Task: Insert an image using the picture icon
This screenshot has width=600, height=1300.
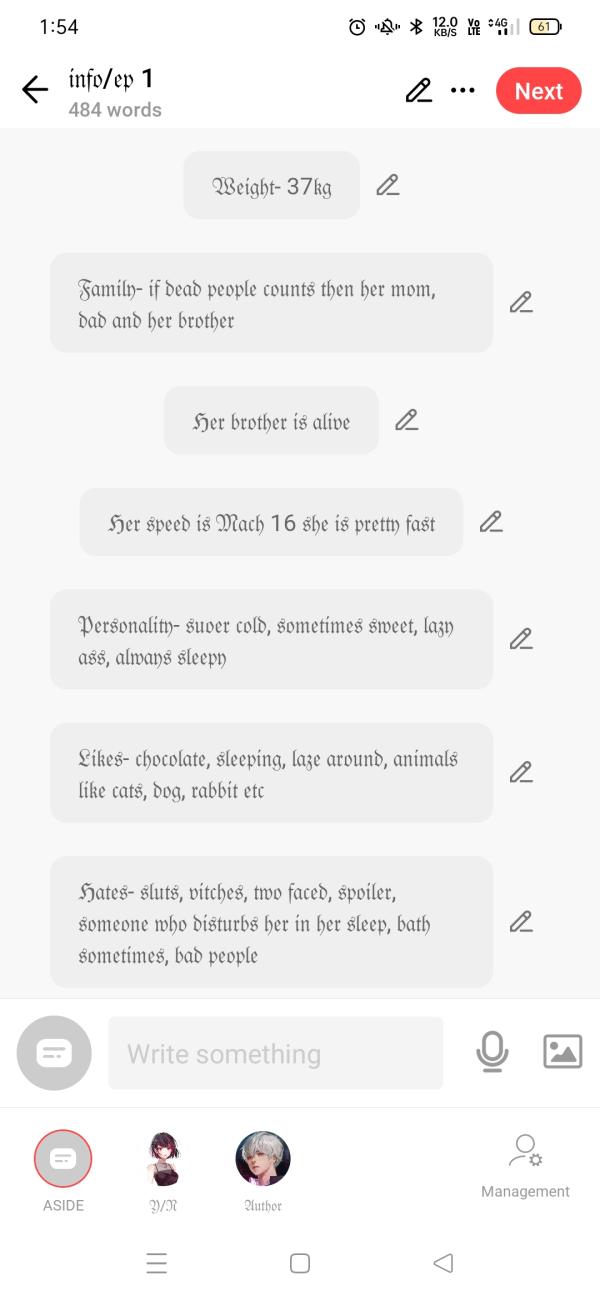Action: [563, 1052]
